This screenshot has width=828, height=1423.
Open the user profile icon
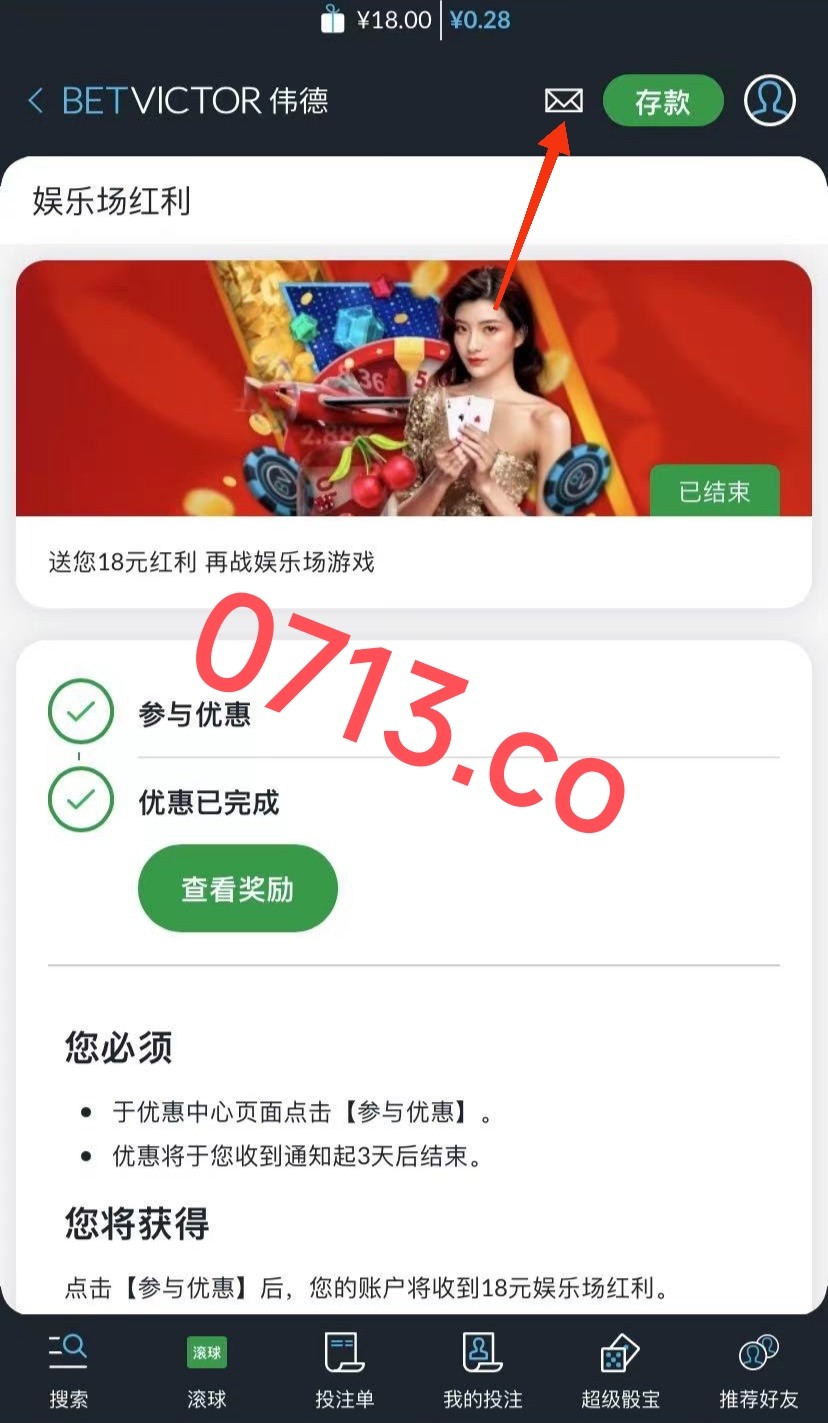coord(769,100)
